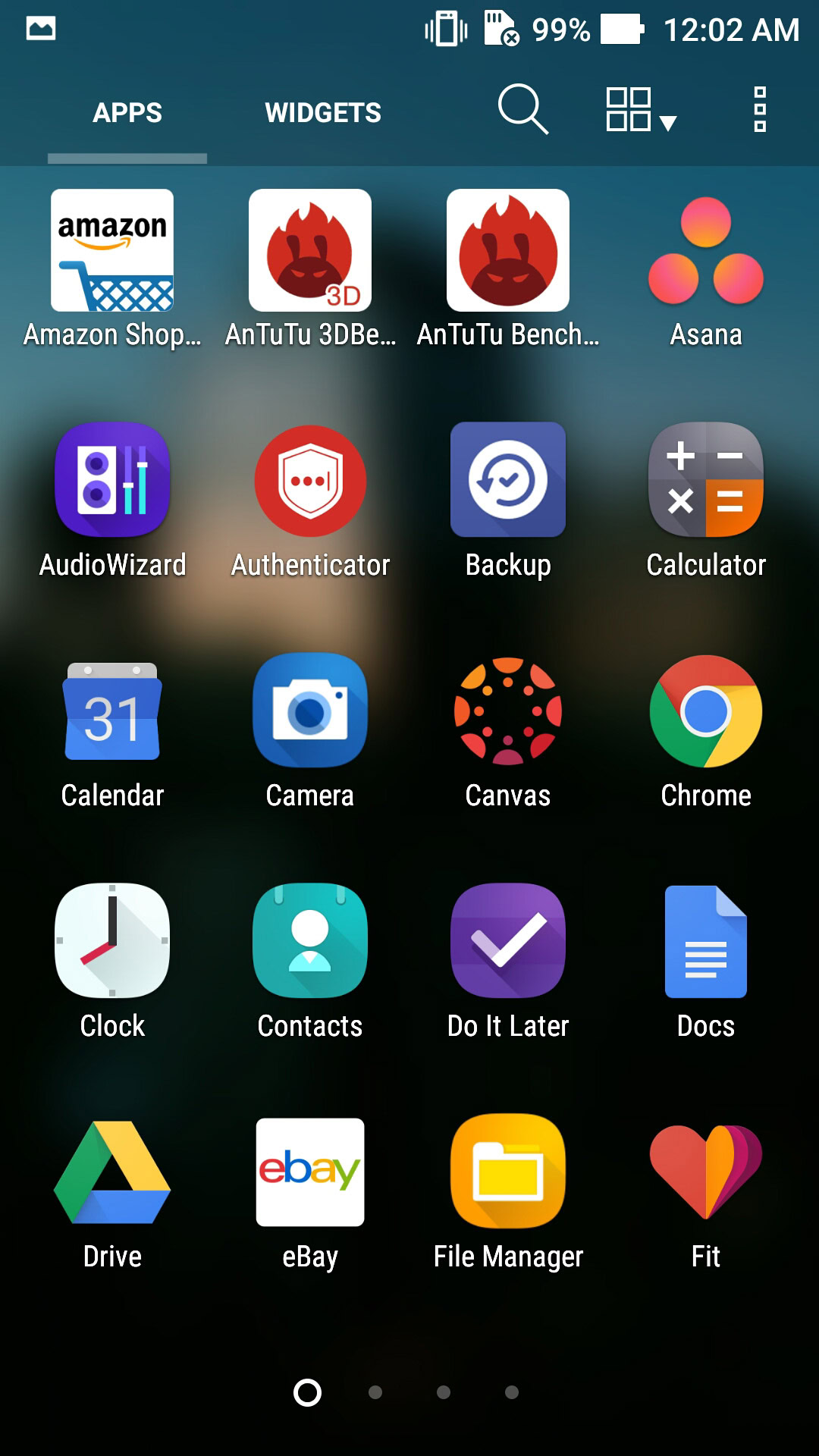Launch Chrome browser

coord(706,712)
